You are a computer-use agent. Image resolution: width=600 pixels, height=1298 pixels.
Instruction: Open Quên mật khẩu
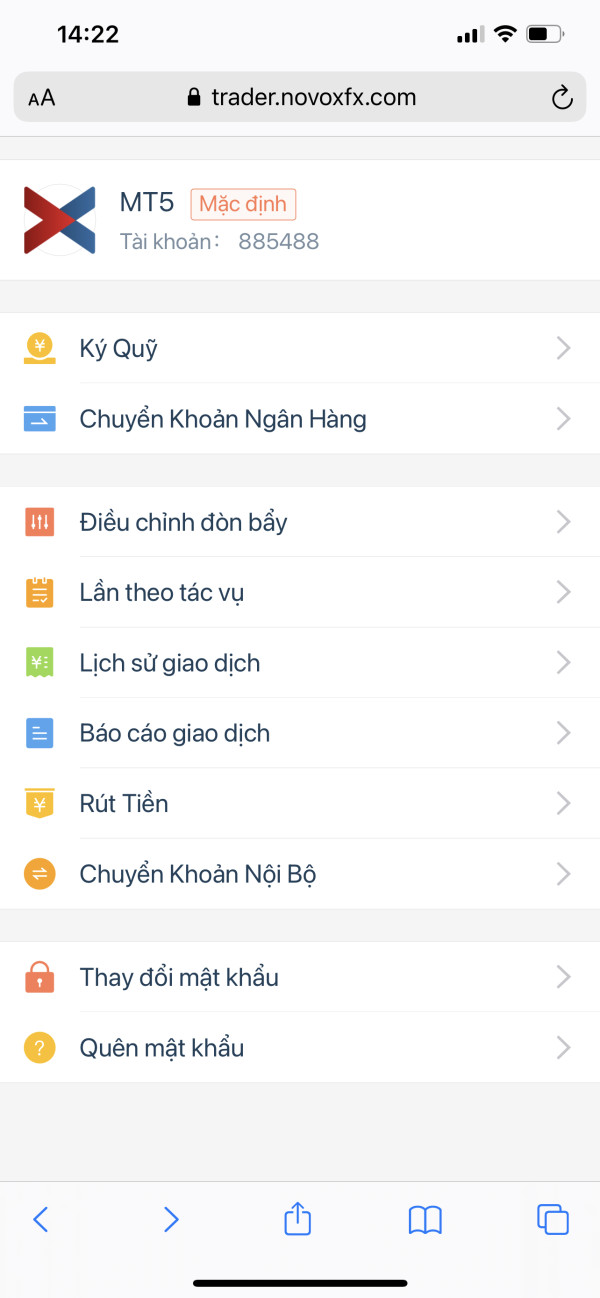pyautogui.click(x=300, y=1048)
